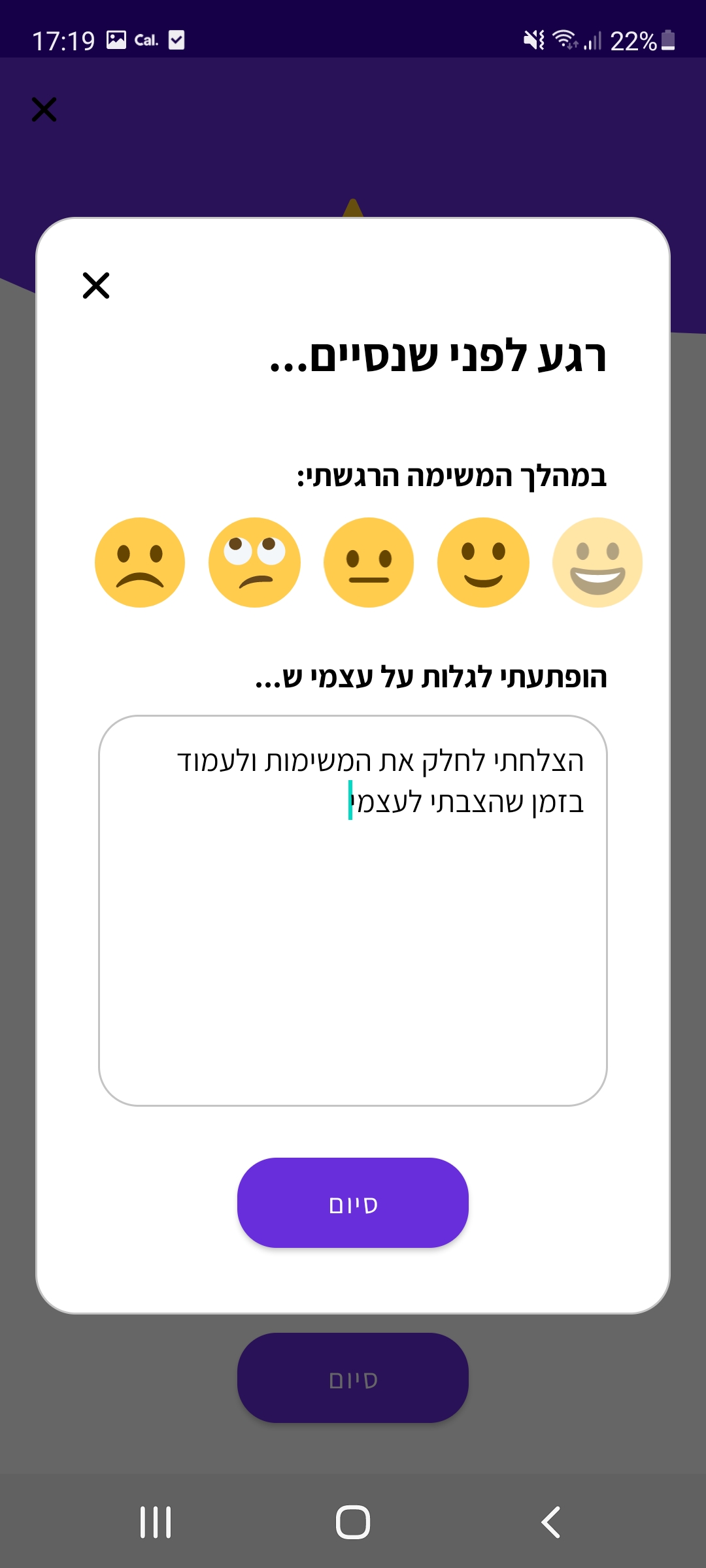
Task: Close the reflection dialog with the X
Action: 96,286
